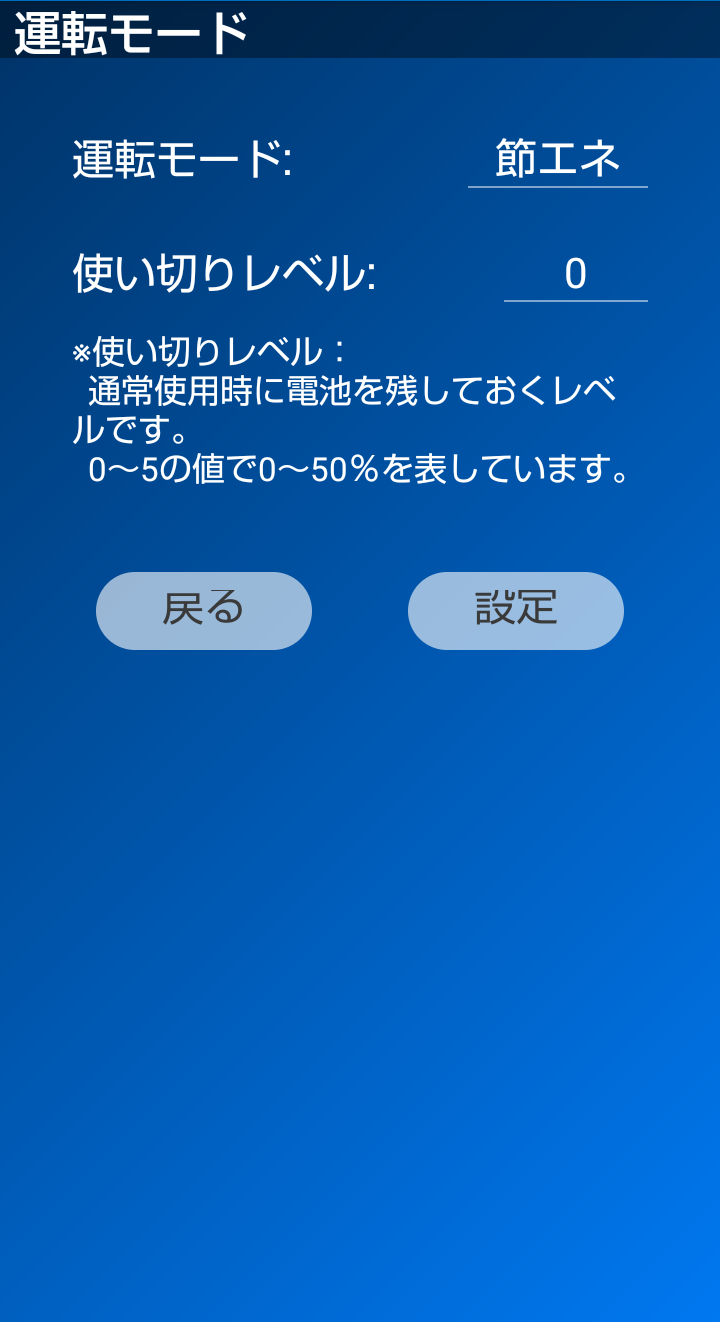Image resolution: width=720 pixels, height=1322 pixels.
Task: Tap the 戻る button to go back
Action: pos(204,610)
